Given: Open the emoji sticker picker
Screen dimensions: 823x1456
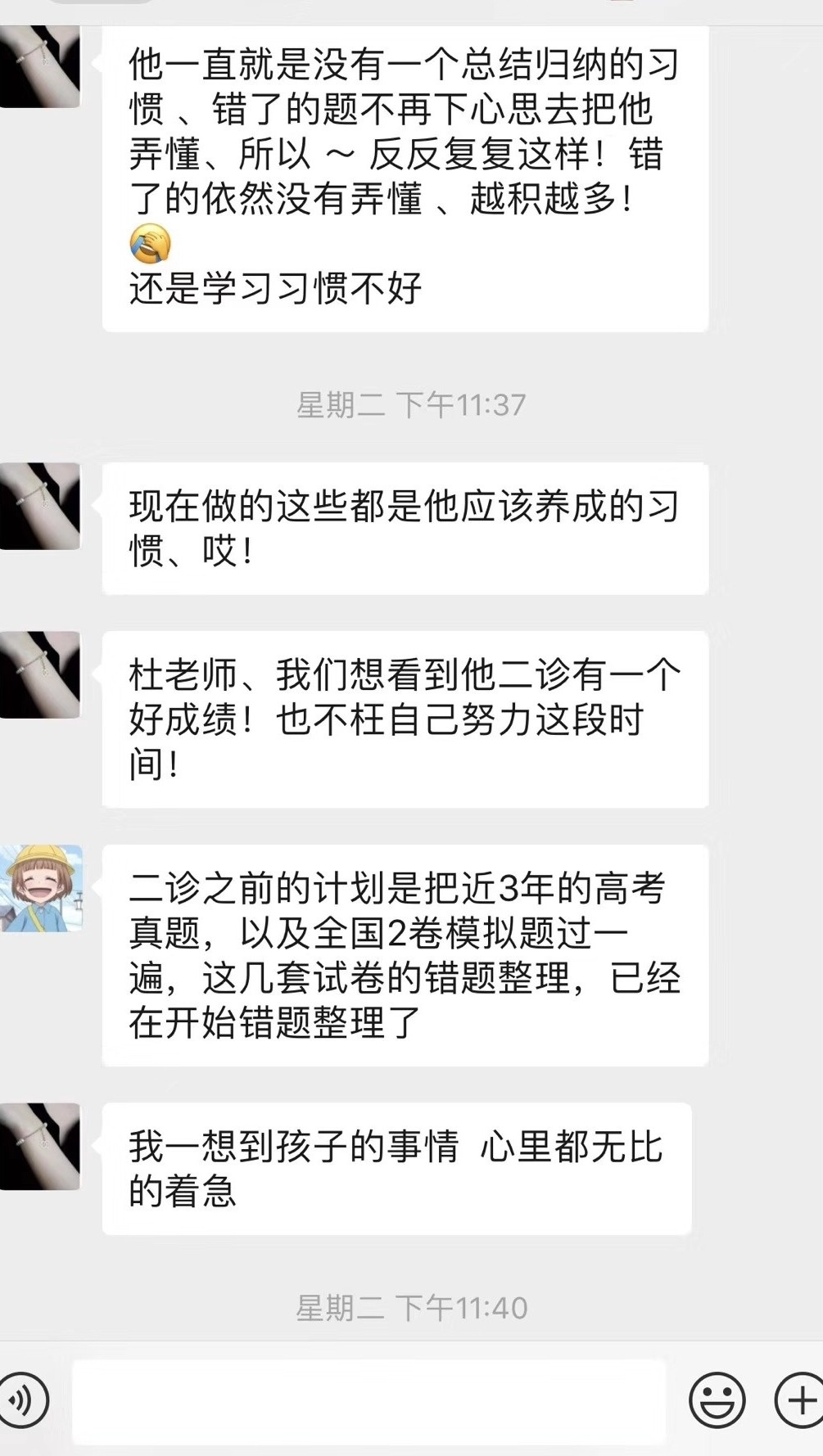Looking at the screenshot, I should (717, 1400).
